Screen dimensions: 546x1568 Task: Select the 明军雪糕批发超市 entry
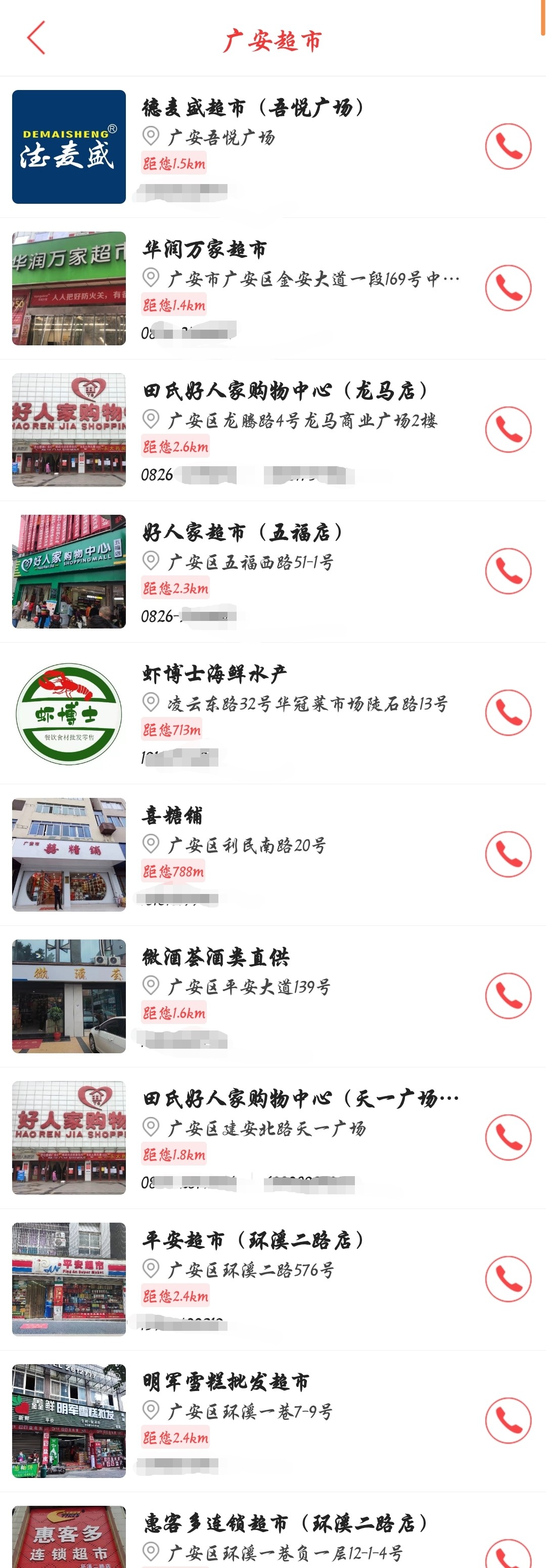226,1382
